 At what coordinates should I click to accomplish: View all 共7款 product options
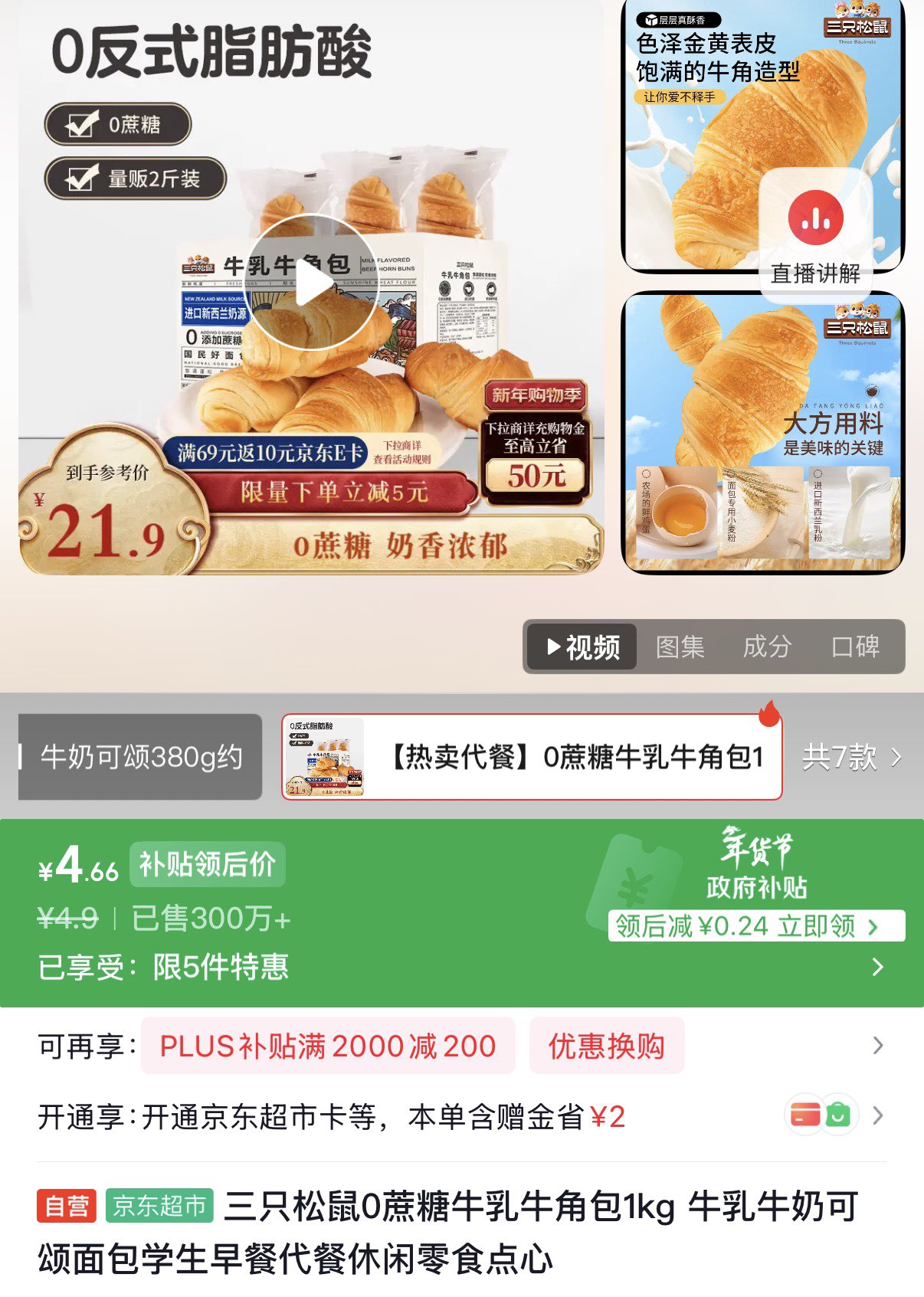click(851, 757)
